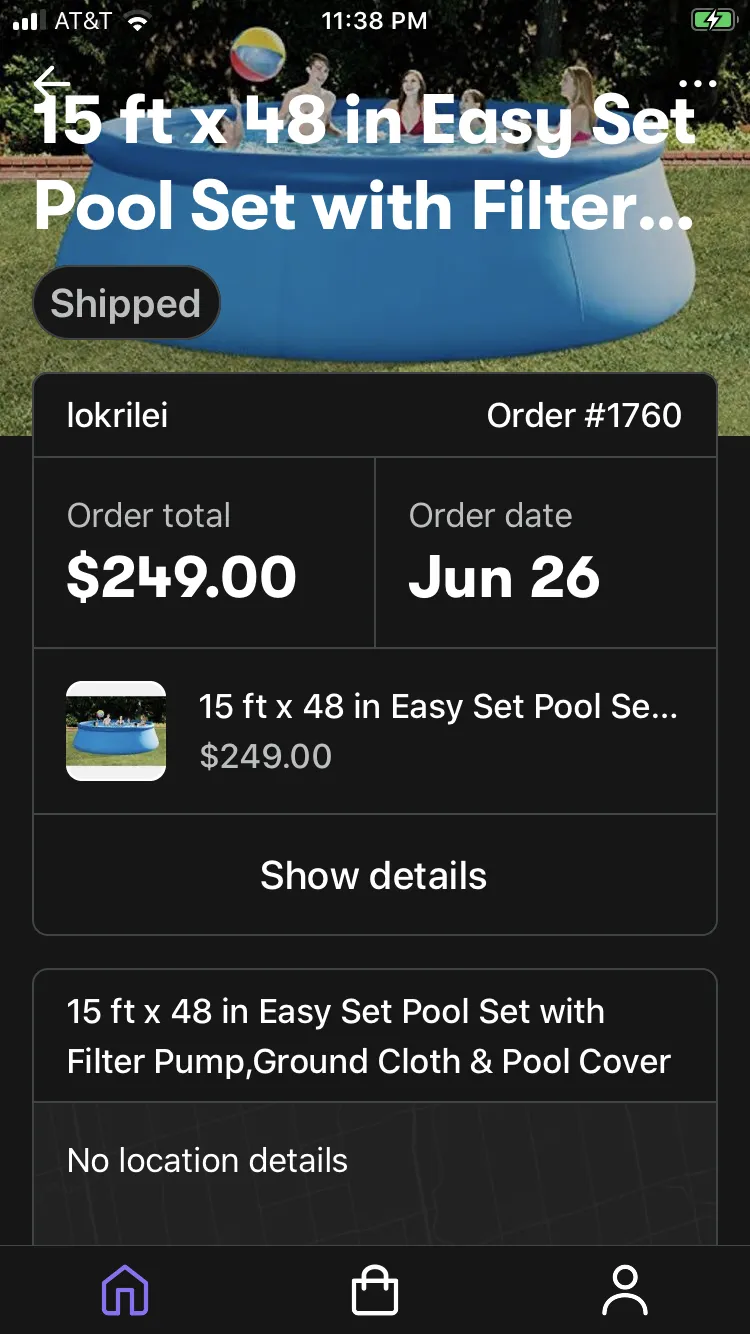Open the shopping bag tab
Screen dimensions: 750x1334
pos(375,1289)
